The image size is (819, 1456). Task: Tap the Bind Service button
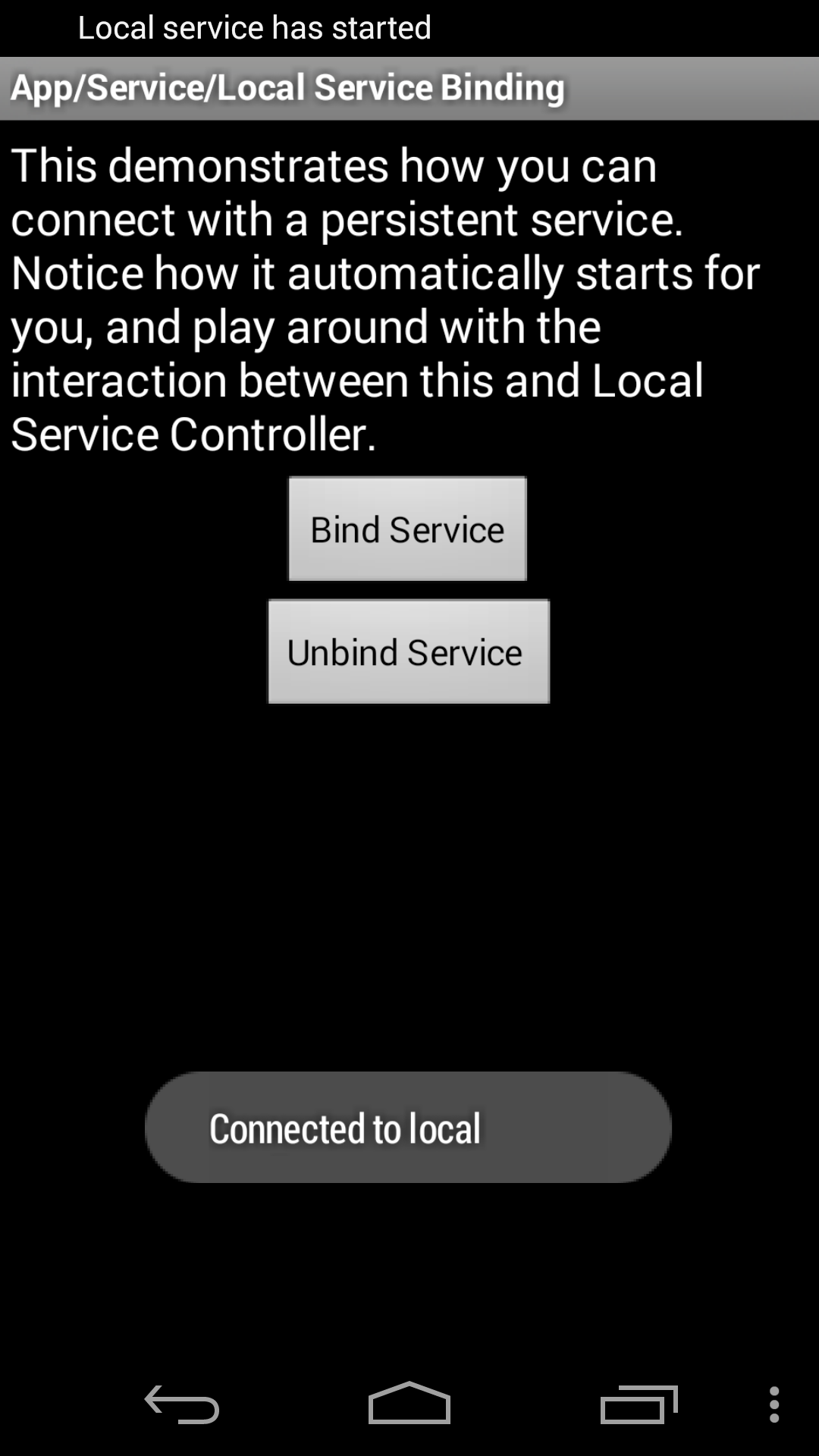407,529
